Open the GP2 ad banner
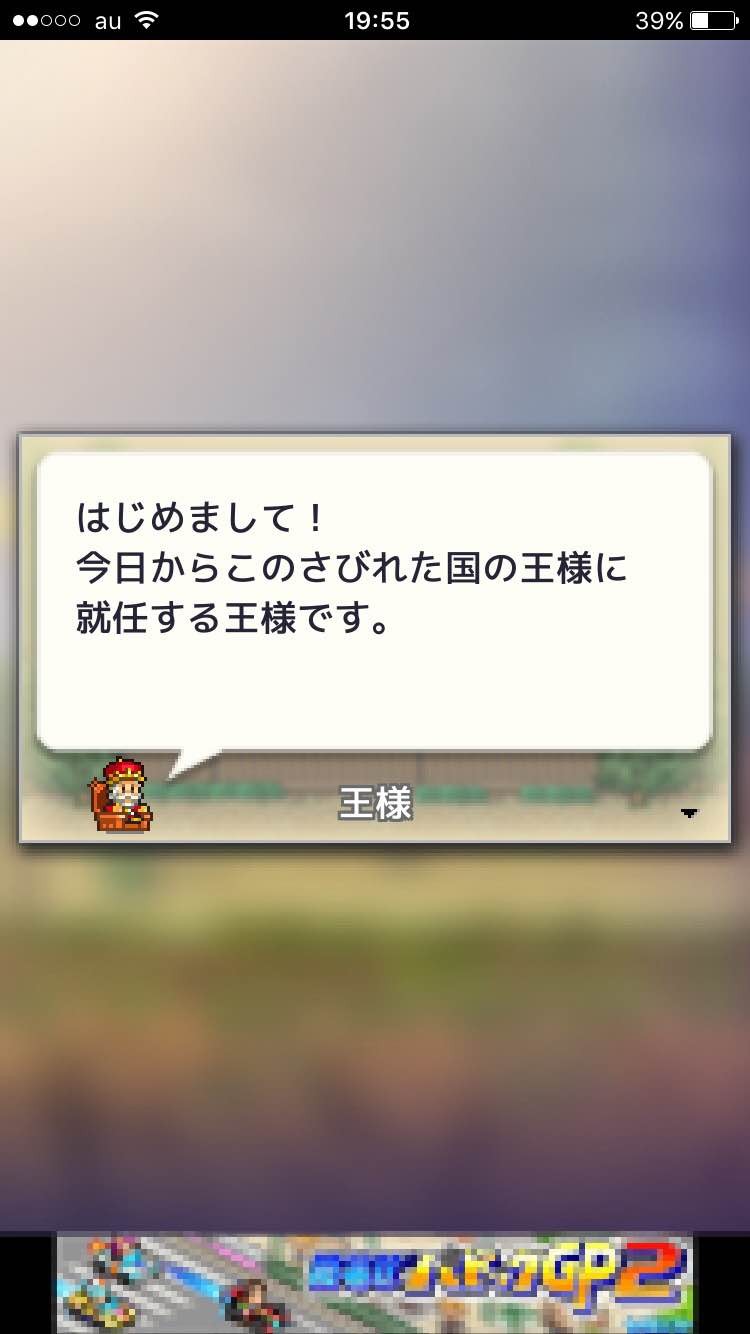 pyautogui.click(x=374, y=1284)
